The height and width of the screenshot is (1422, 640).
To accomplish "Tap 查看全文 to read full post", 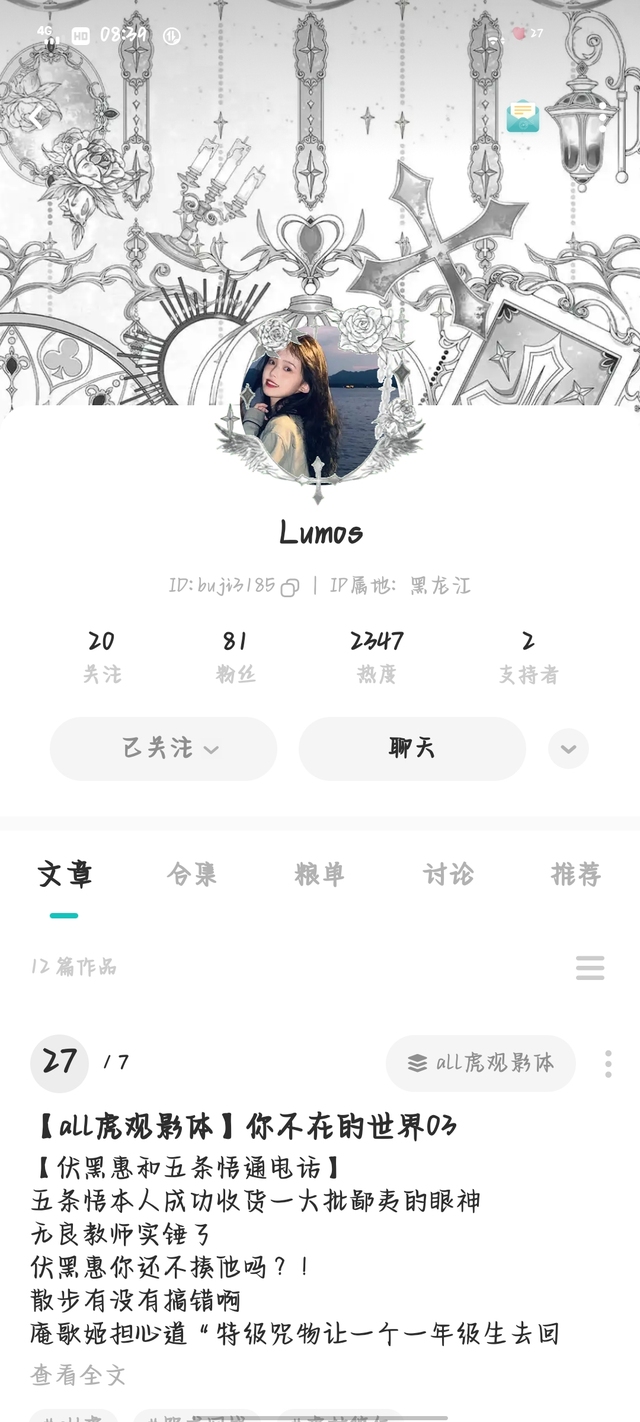I will tap(78, 1375).
